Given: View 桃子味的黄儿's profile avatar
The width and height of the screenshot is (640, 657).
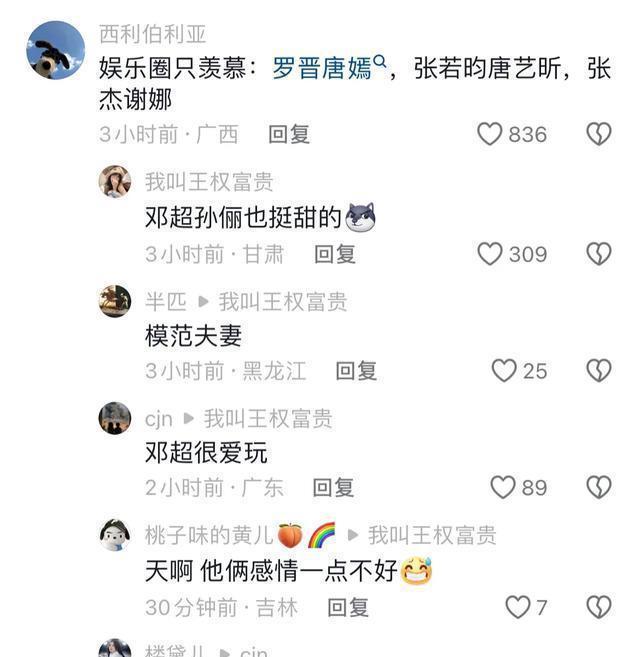Looking at the screenshot, I should pos(115,535).
